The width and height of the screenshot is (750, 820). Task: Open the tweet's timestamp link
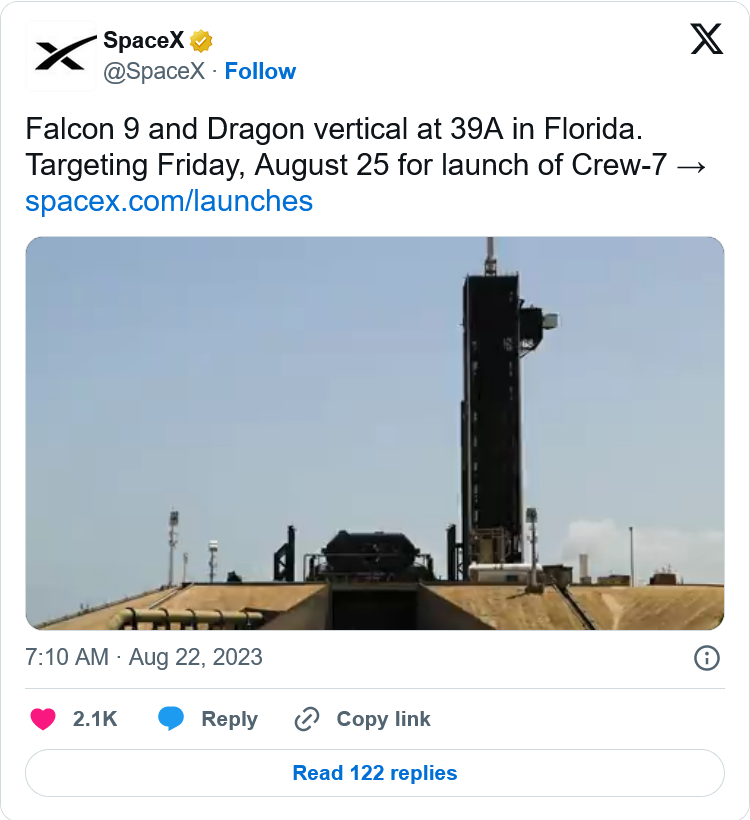click(x=145, y=657)
